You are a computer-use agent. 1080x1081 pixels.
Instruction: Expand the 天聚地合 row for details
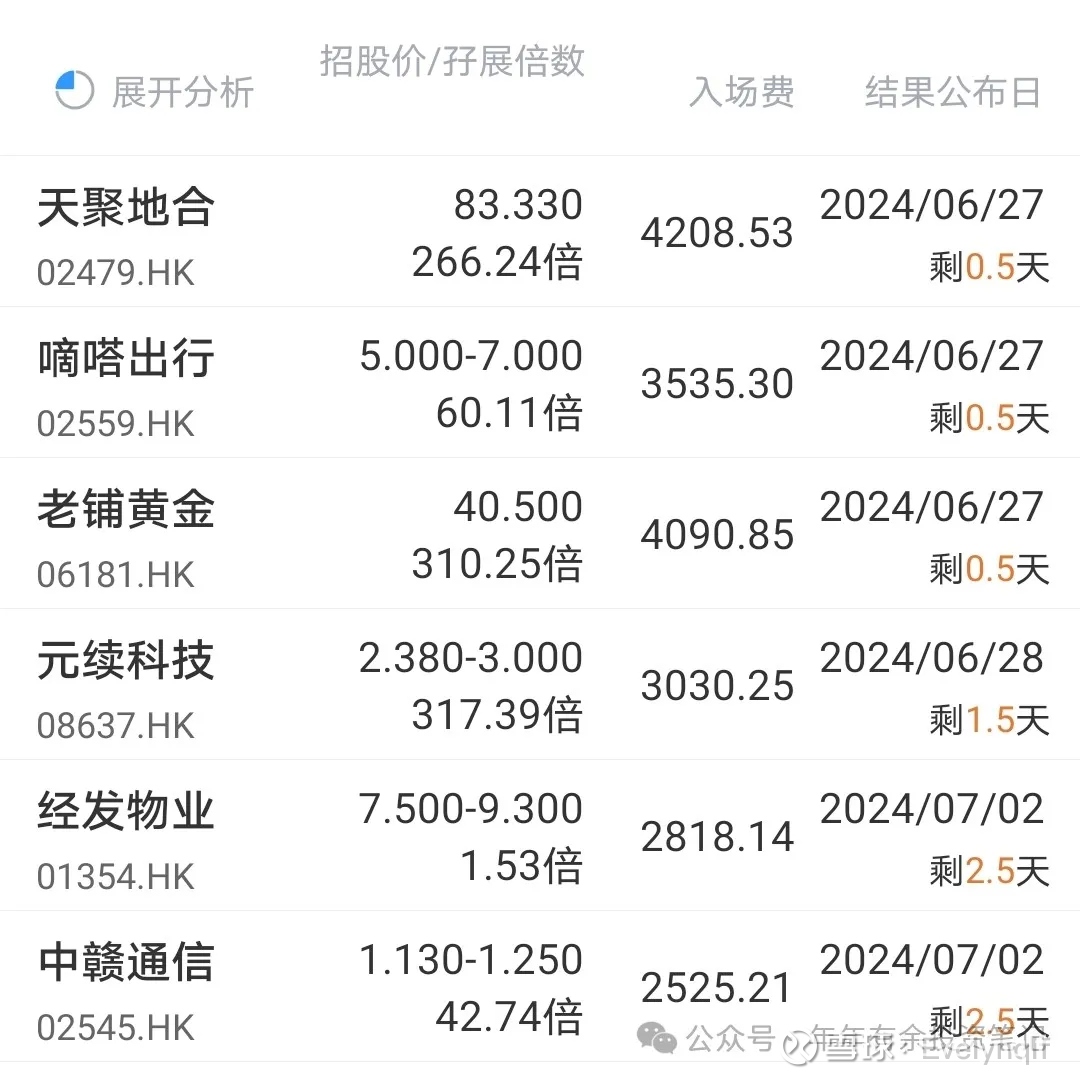click(x=124, y=209)
